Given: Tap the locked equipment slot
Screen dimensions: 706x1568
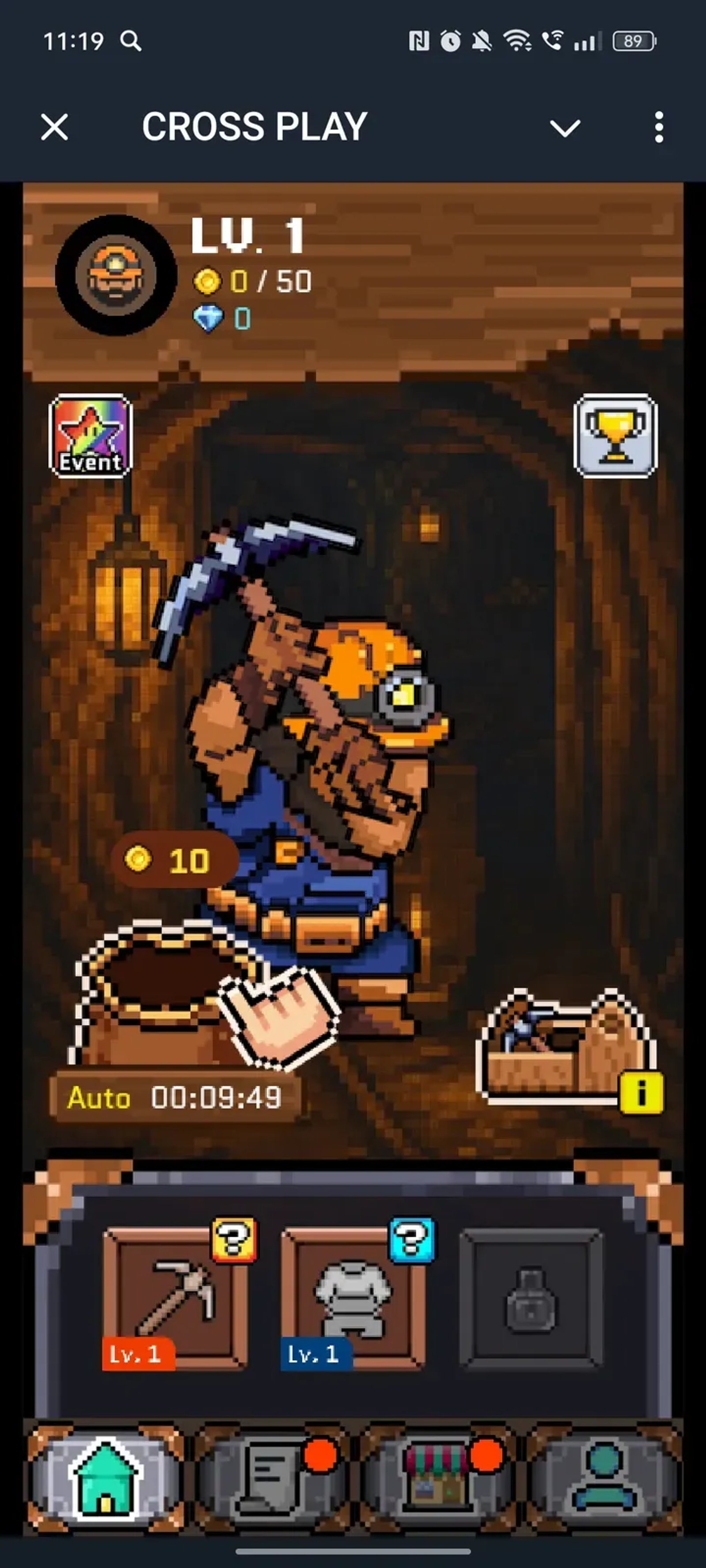Looking at the screenshot, I should click(x=530, y=1299).
